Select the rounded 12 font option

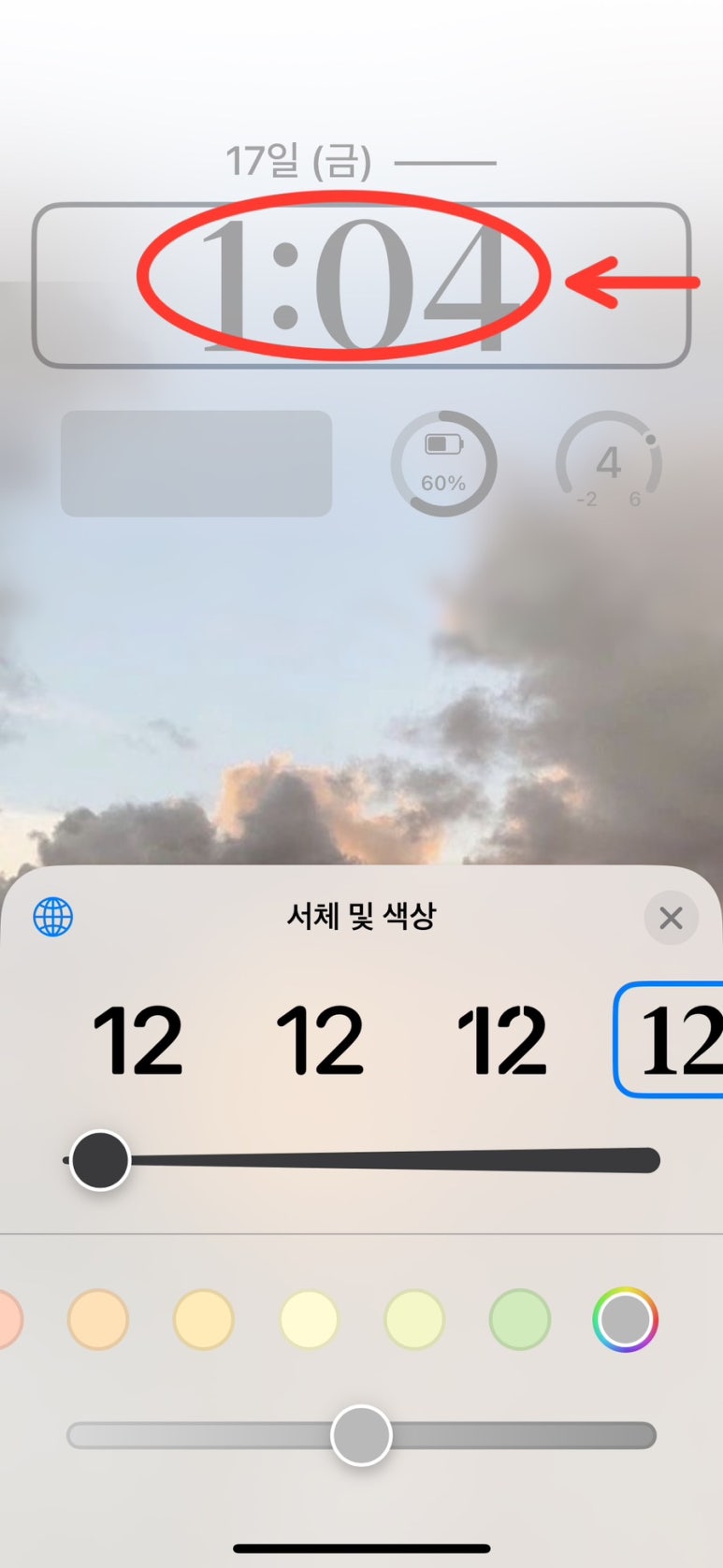pos(320,1039)
